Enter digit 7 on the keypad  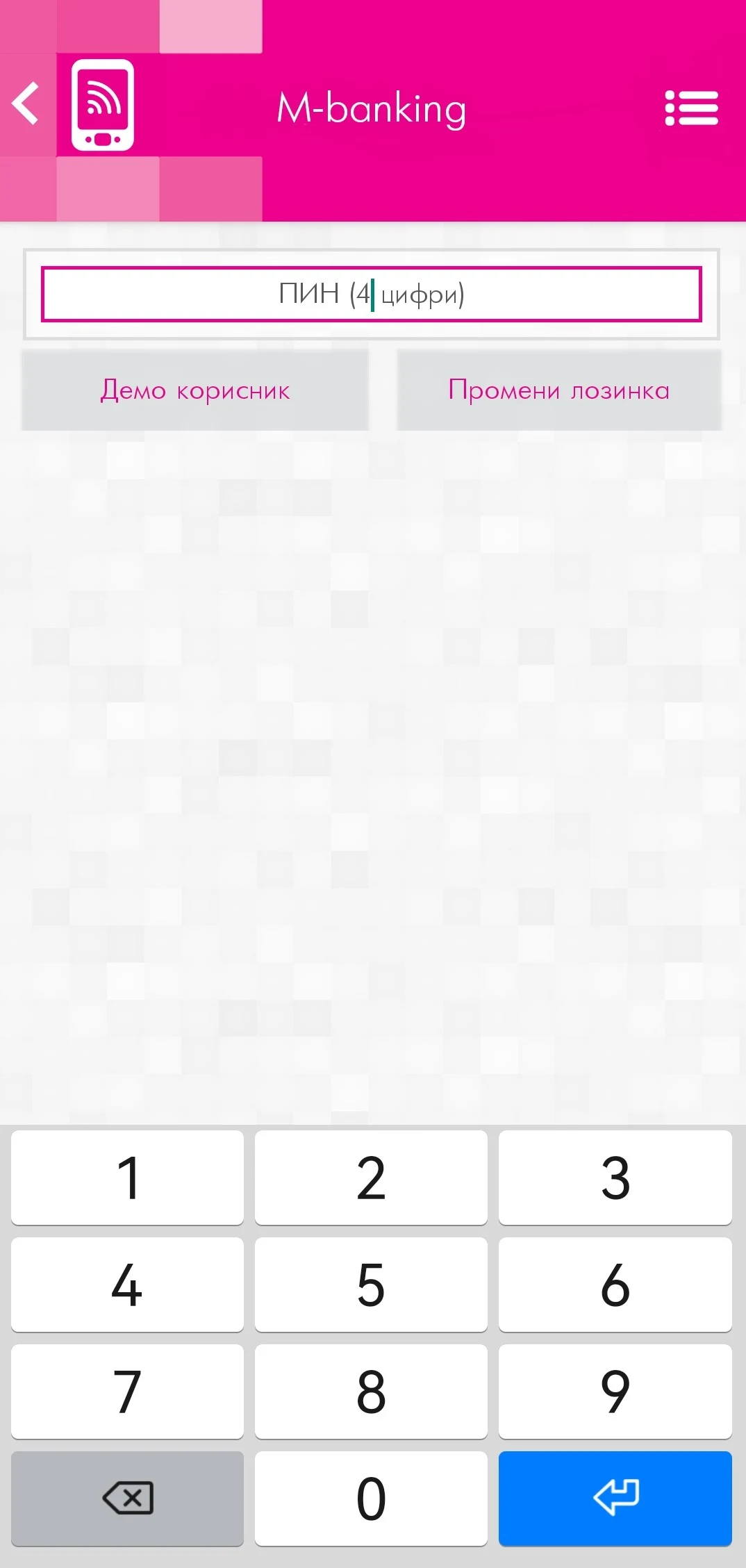point(128,1392)
